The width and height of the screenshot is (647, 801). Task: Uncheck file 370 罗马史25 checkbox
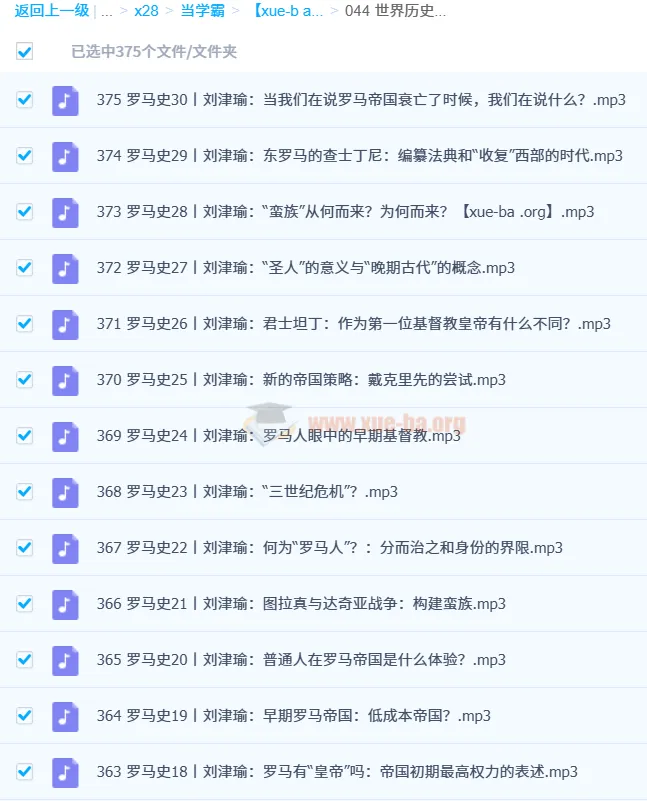click(x=25, y=380)
